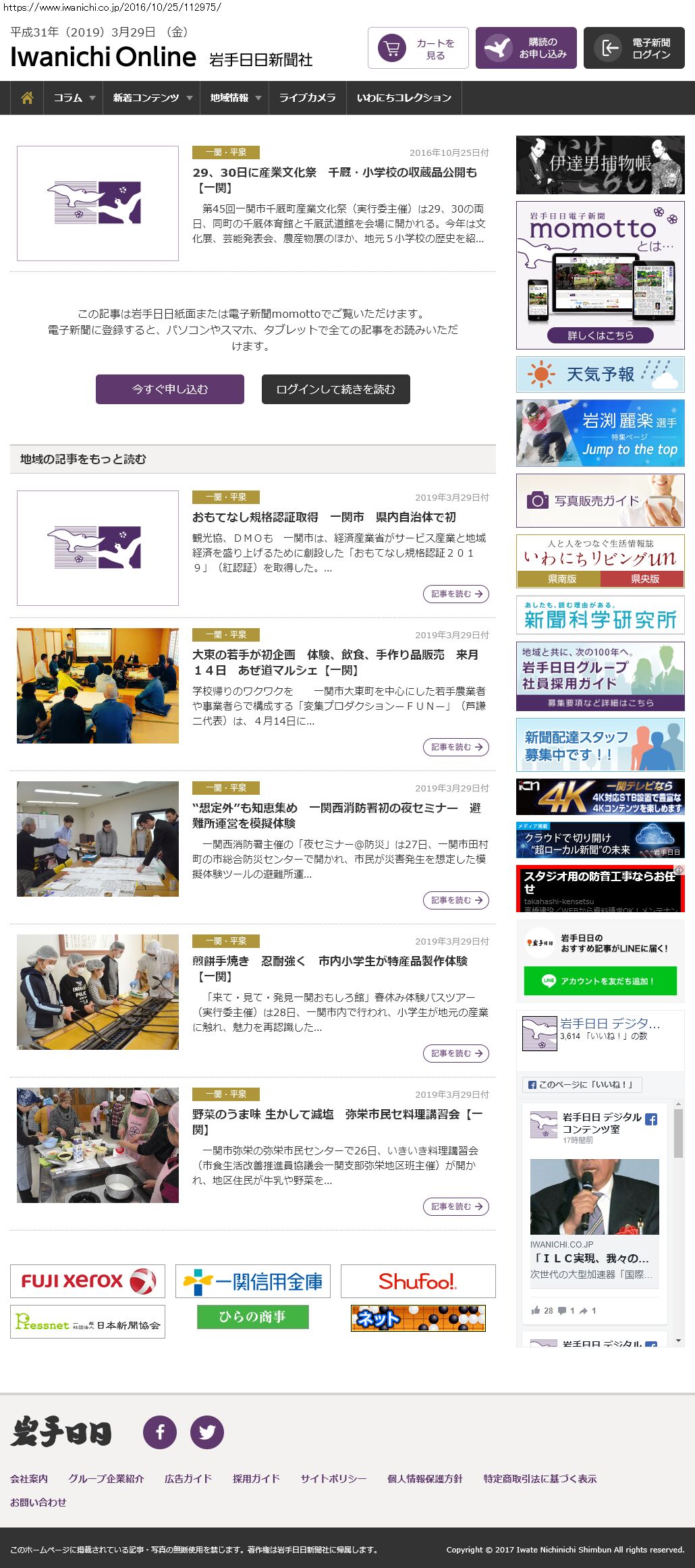The image size is (695, 1568).
Task: Open the Twitter icon in footer
Action: pos(207,1432)
